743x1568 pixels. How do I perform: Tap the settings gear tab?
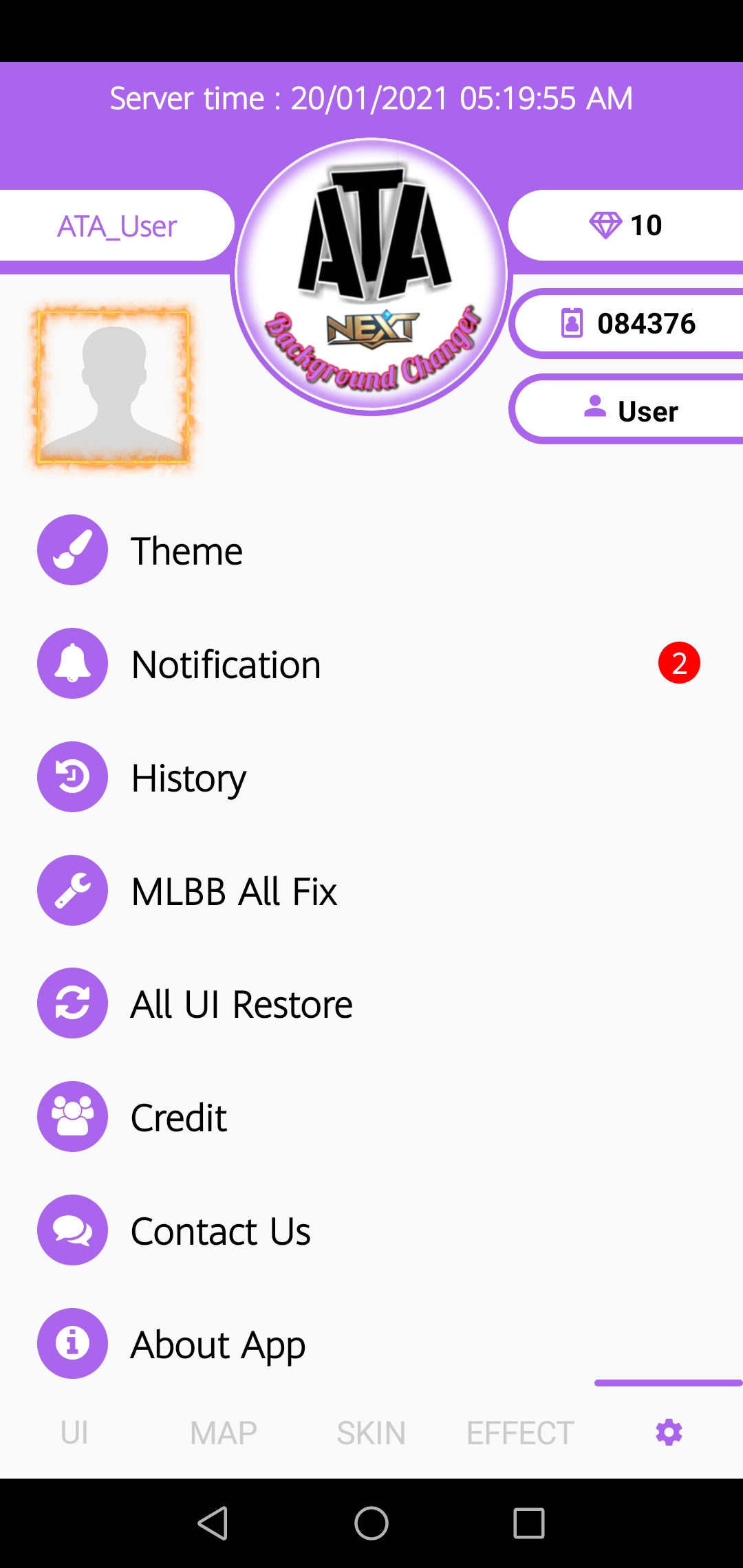pos(669,1433)
